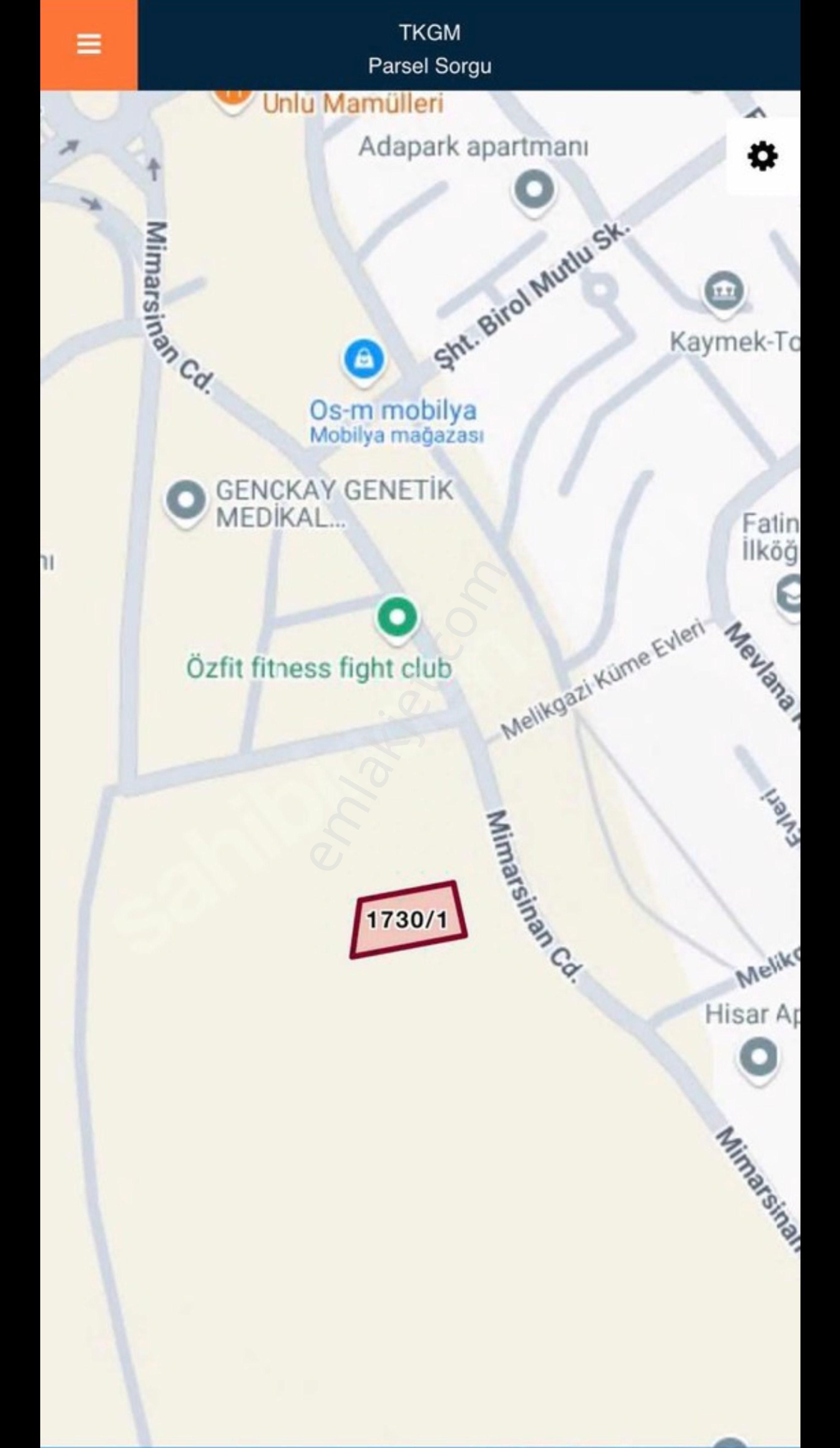The width and height of the screenshot is (840, 1448).
Task: Tap the Adapark apartmanı marker
Action: (x=534, y=190)
